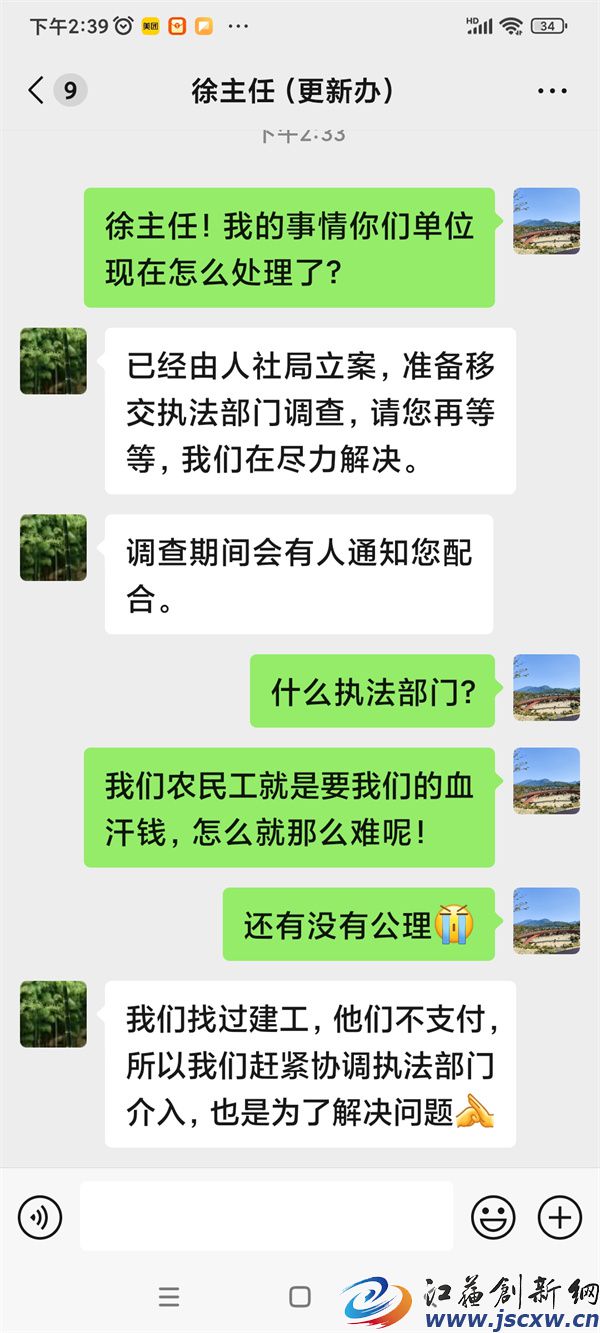
Task: Switch to voice message input
Action: (40, 1217)
